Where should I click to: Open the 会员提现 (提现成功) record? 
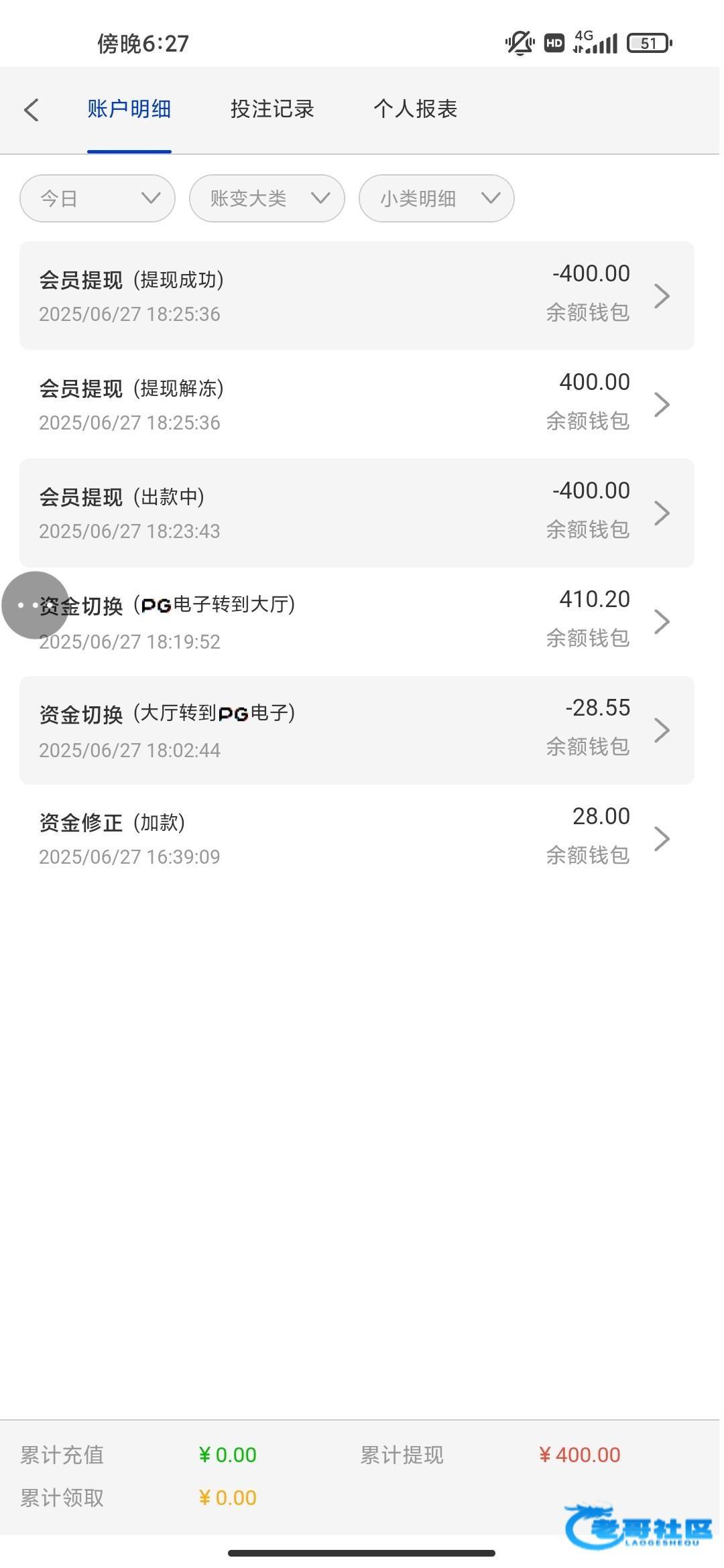click(x=357, y=296)
